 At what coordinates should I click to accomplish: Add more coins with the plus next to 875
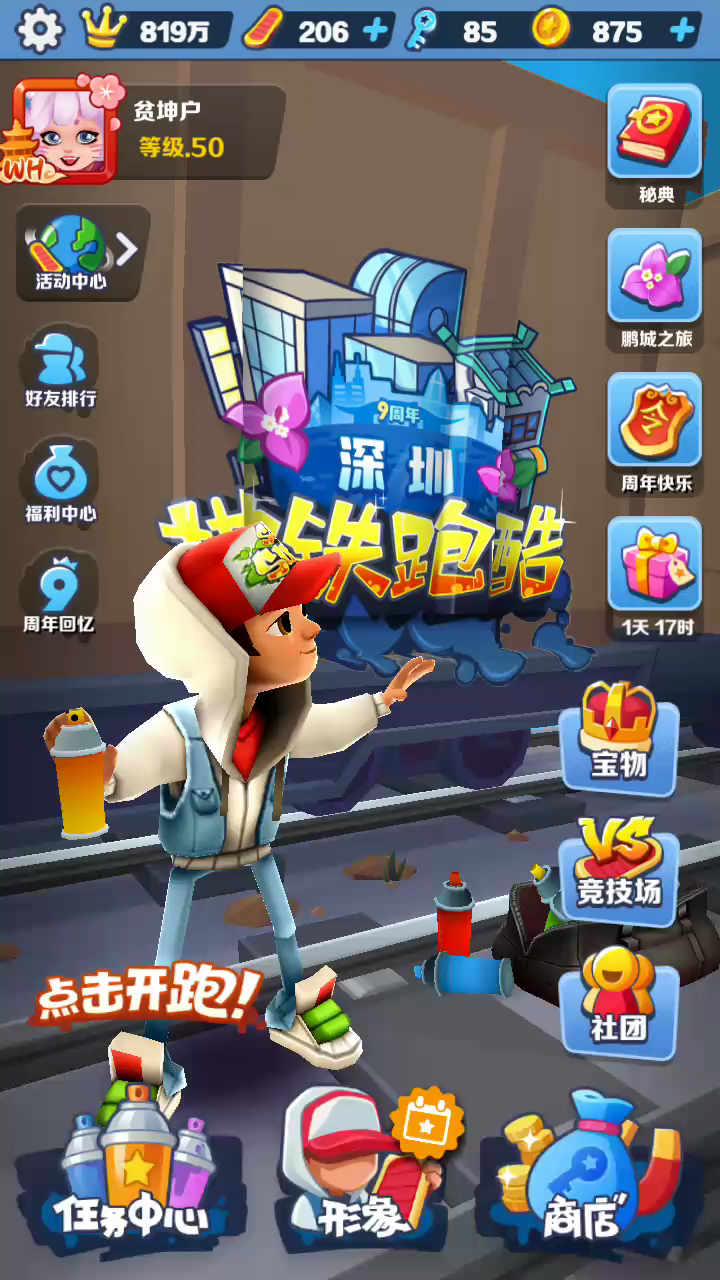[x=683, y=31]
